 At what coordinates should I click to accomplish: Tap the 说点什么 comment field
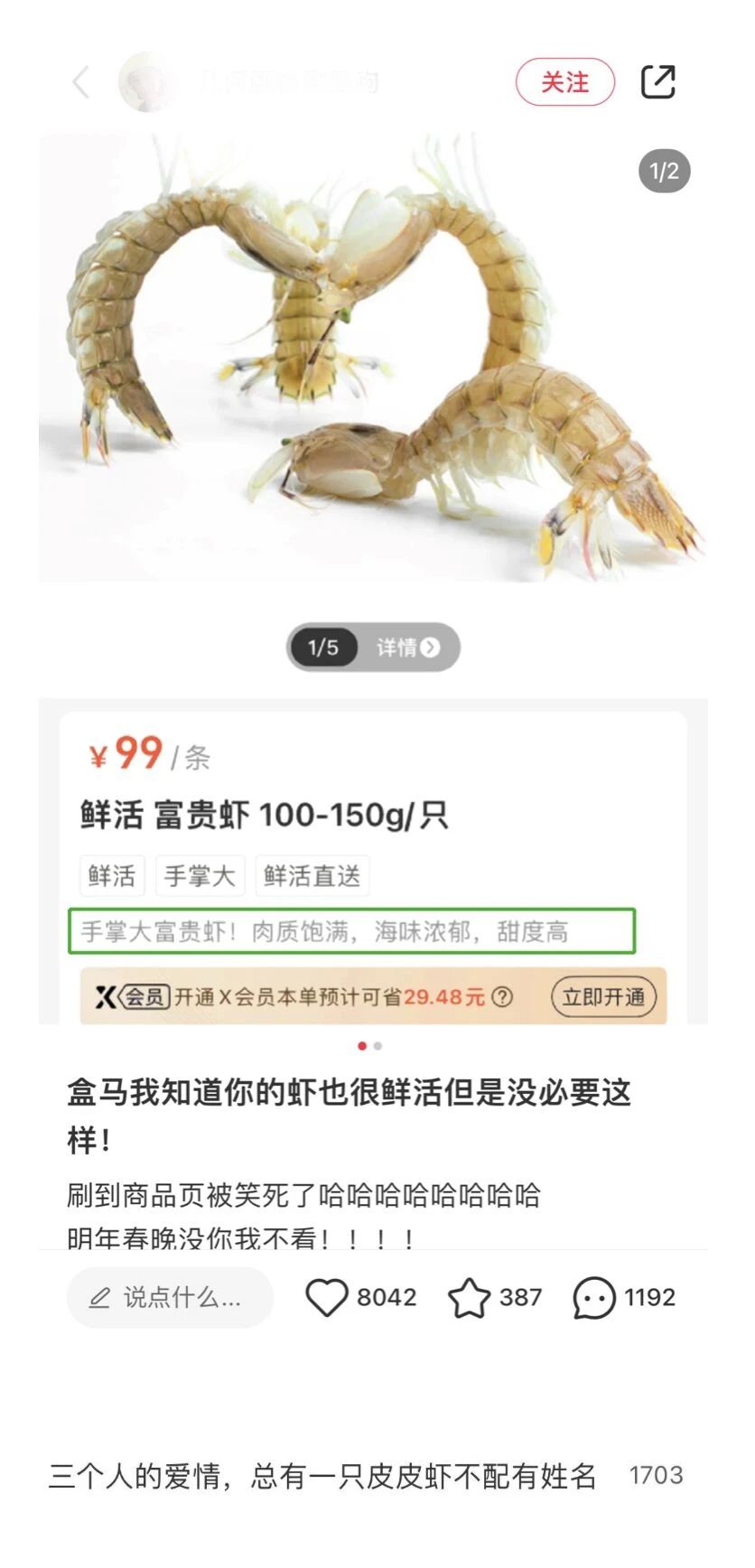(170, 1297)
